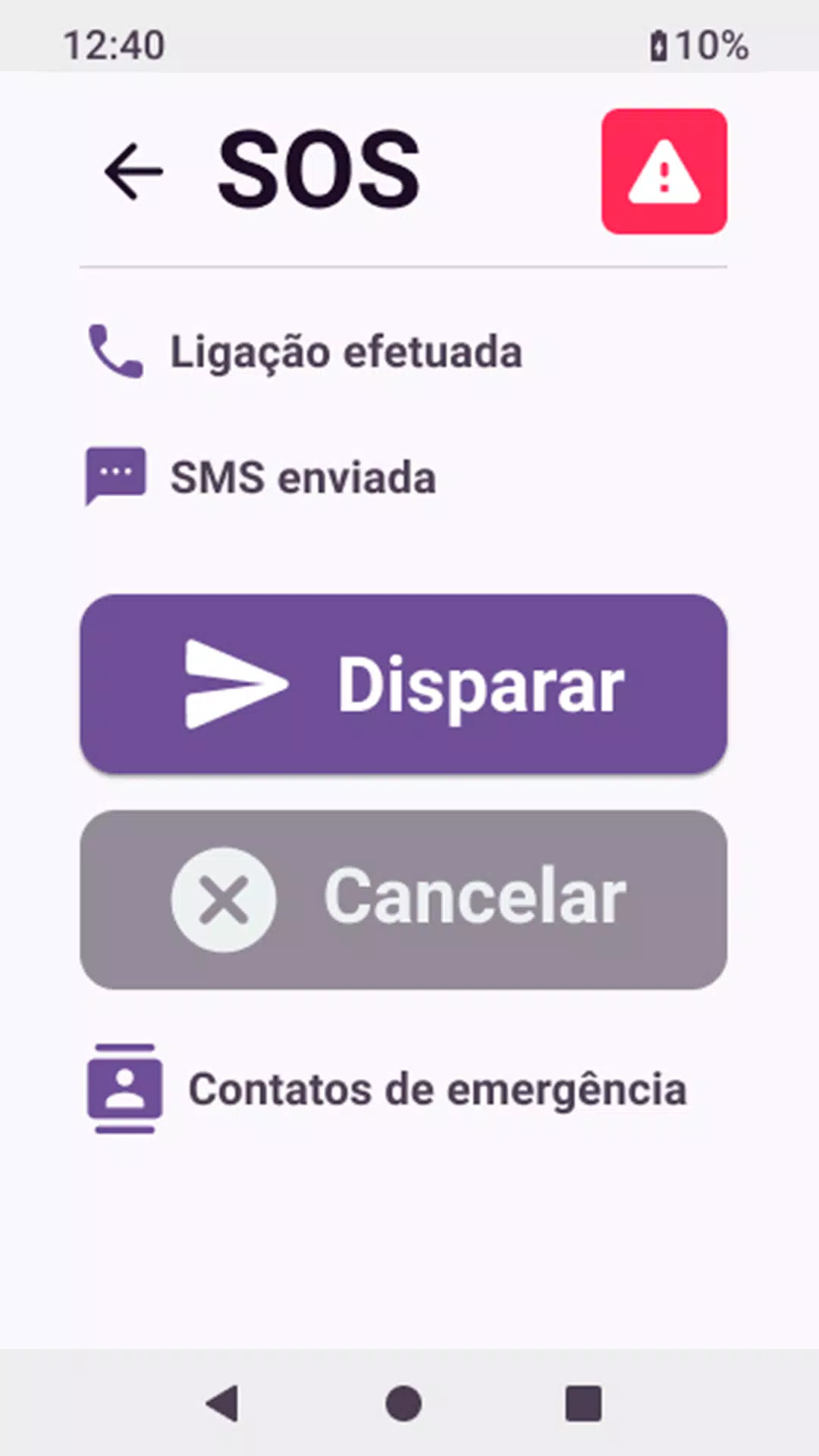Tap the Disparar button
The image size is (819, 1456).
[403, 684]
